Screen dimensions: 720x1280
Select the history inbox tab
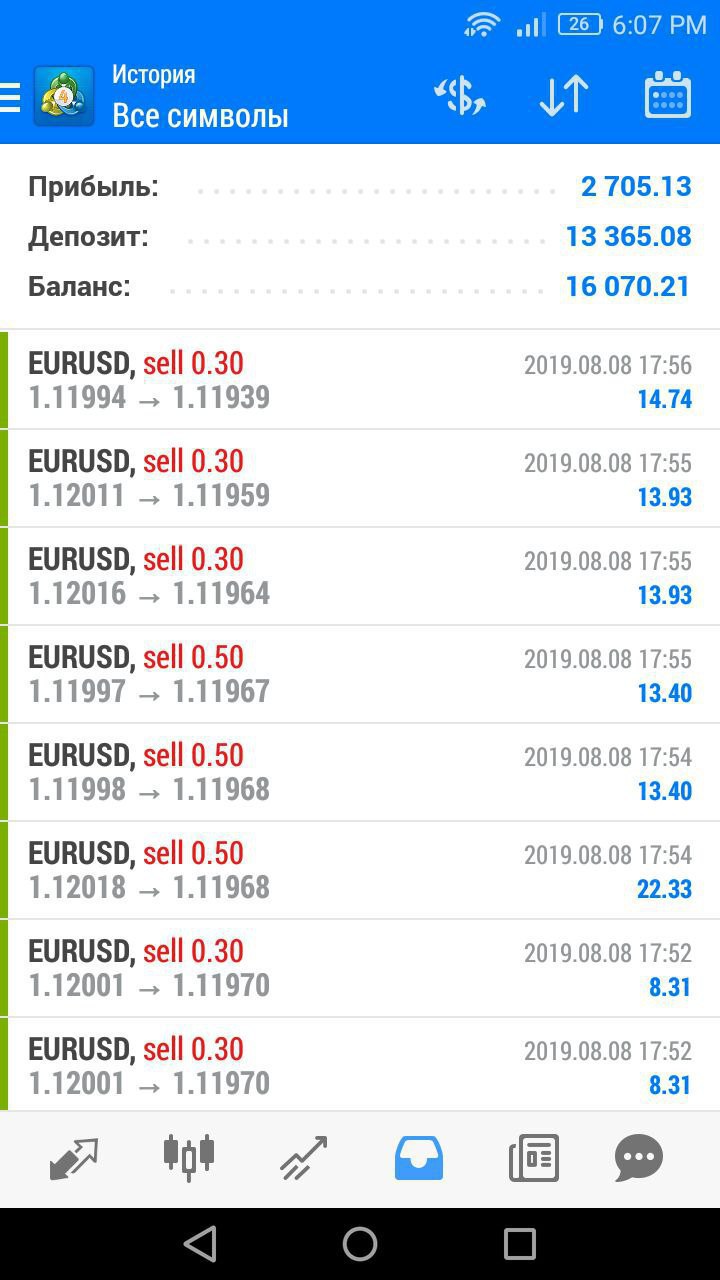pos(419,1159)
